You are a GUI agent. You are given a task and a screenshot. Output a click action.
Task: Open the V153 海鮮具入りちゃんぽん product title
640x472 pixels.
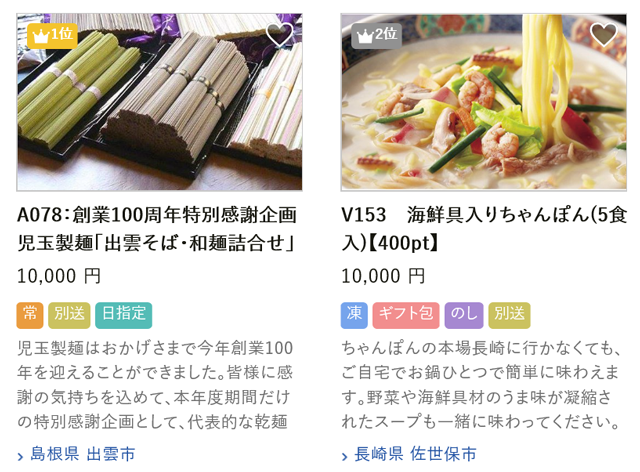483,228
